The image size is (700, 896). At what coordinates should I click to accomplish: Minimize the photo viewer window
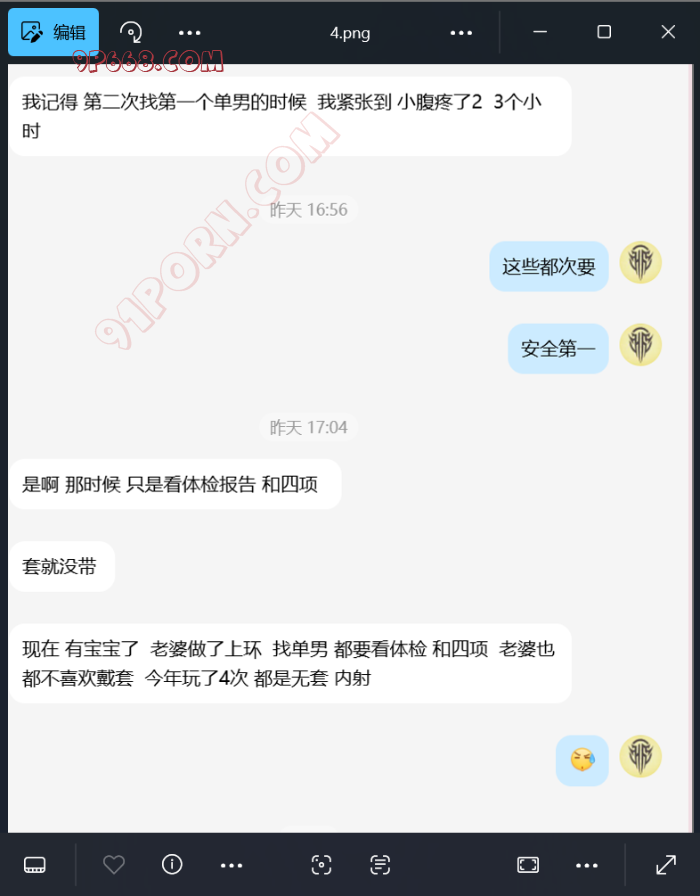coord(540,32)
